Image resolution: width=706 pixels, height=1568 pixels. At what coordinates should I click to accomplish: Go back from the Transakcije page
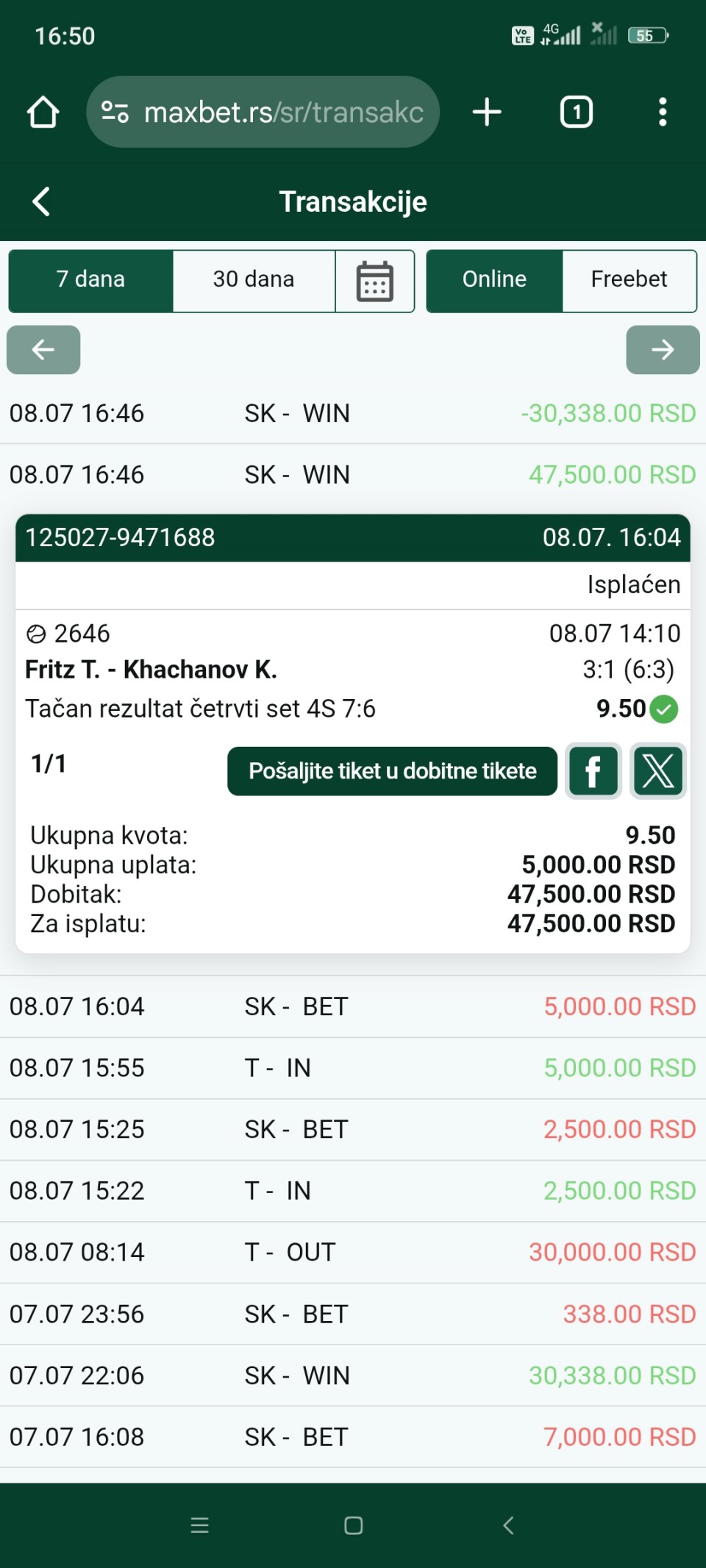tap(41, 201)
